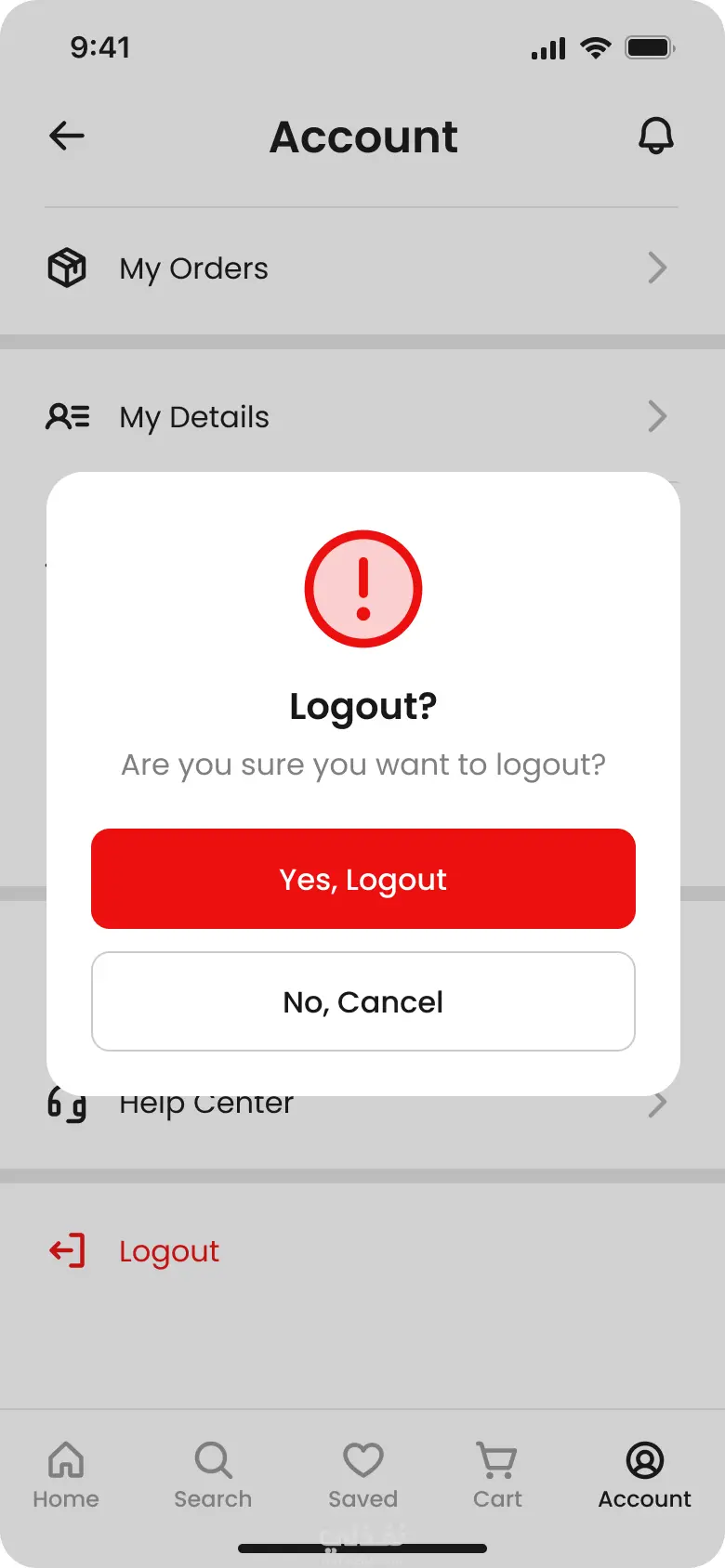
Task: Open My Details row
Action: pos(361,417)
